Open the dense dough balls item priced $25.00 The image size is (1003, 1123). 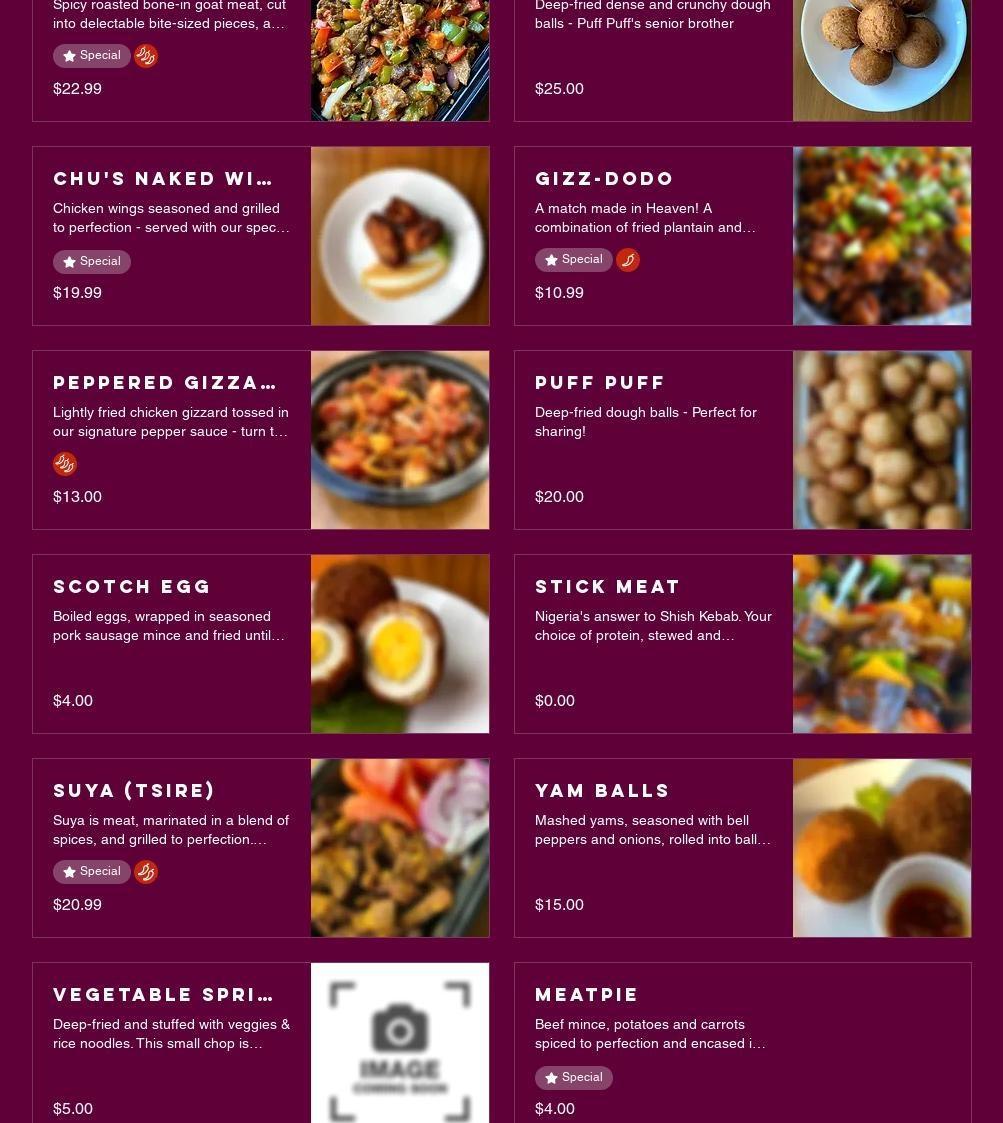click(x=652, y=40)
